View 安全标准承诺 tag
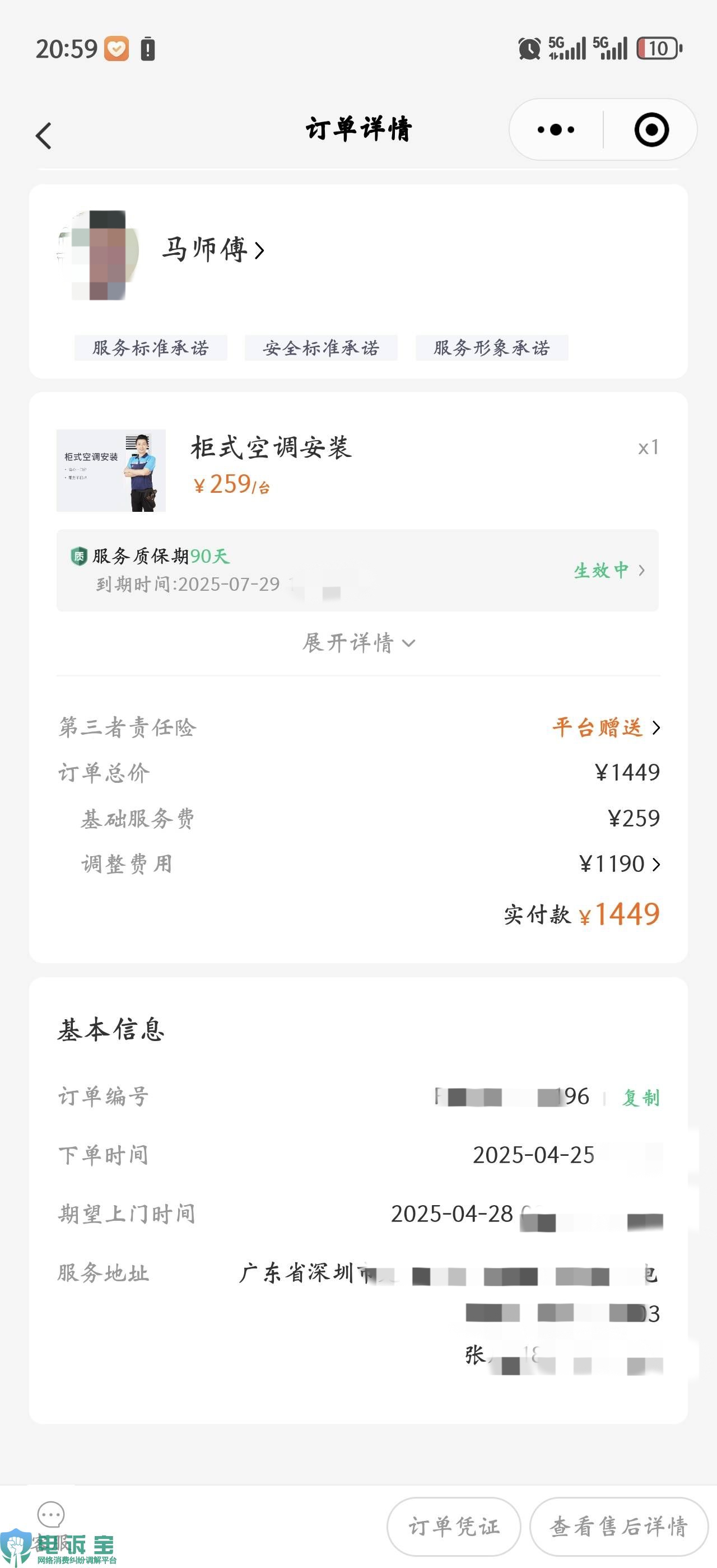 tap(321, 348)
